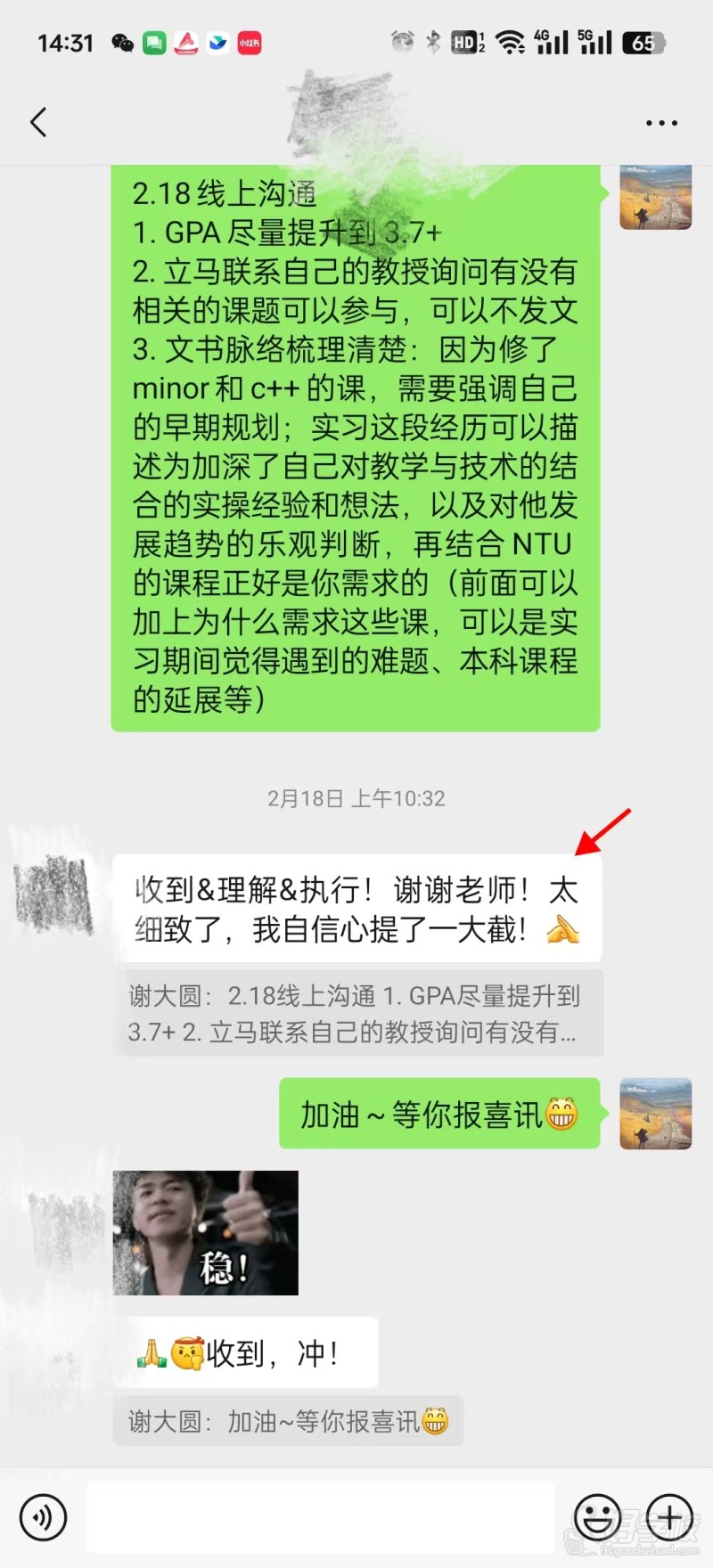The width and height of the screenshot is (713, 1568).
Task: Open your own chat avatar
Action: [x=655, y=1115]
